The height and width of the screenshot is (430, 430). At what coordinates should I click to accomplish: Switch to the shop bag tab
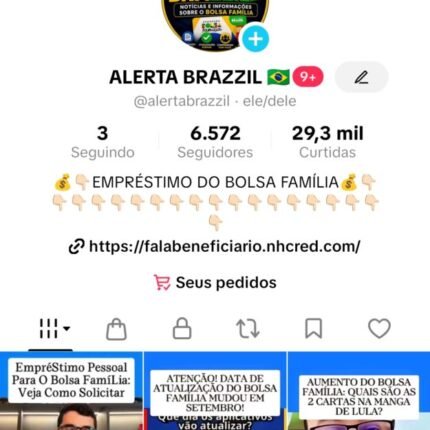(x=116, y=329)
